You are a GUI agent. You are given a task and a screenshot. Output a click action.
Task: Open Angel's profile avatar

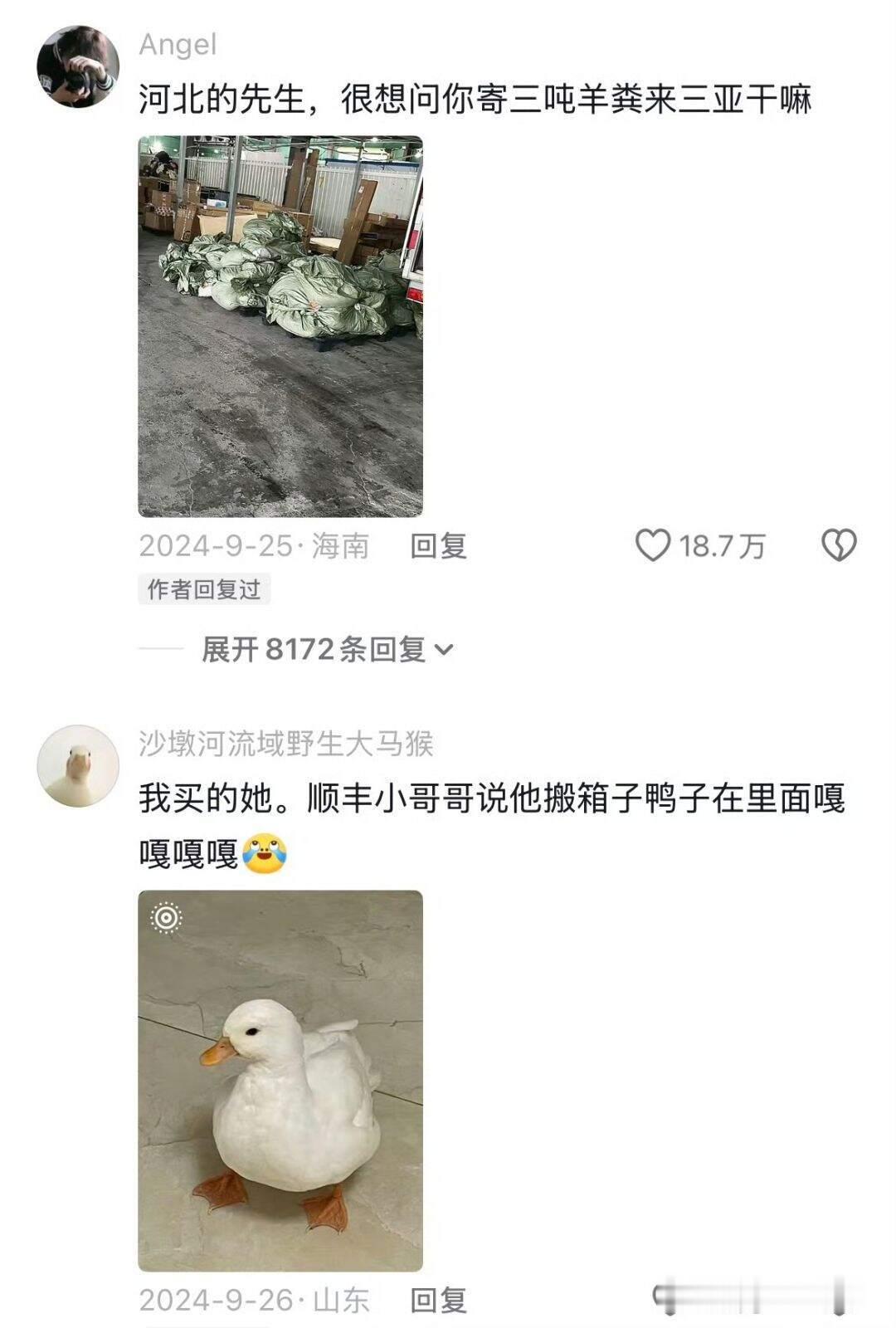[78, 66]
